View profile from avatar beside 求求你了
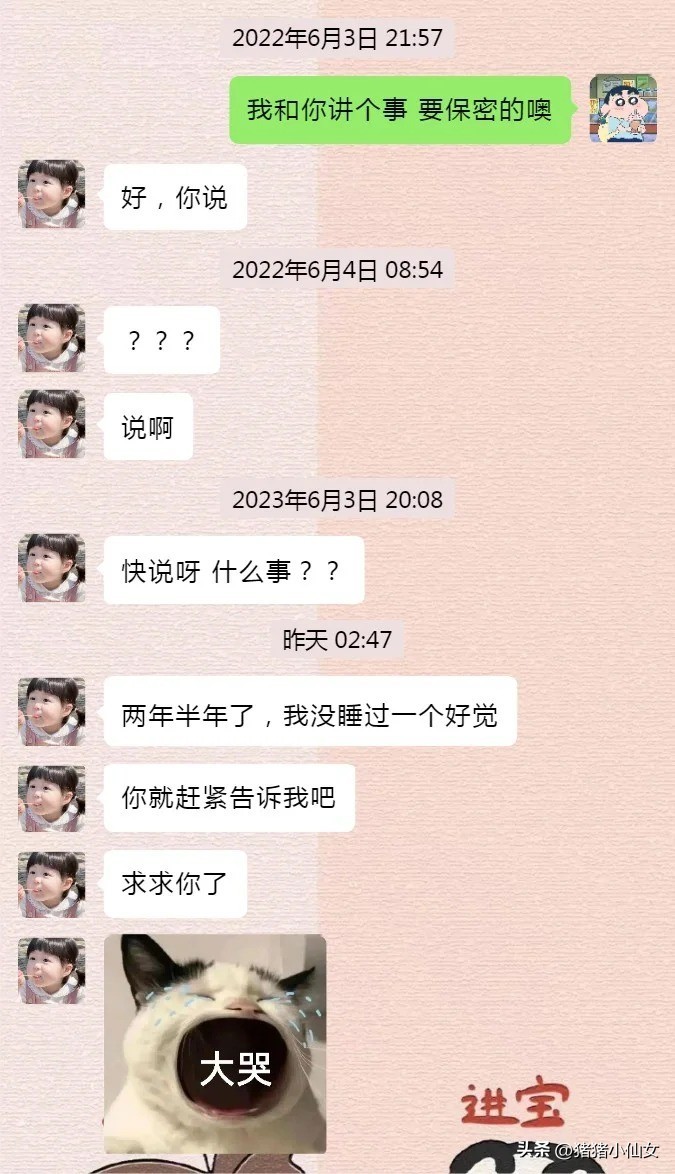Screen dimensions: 675x1174 [x=52, y=884]
